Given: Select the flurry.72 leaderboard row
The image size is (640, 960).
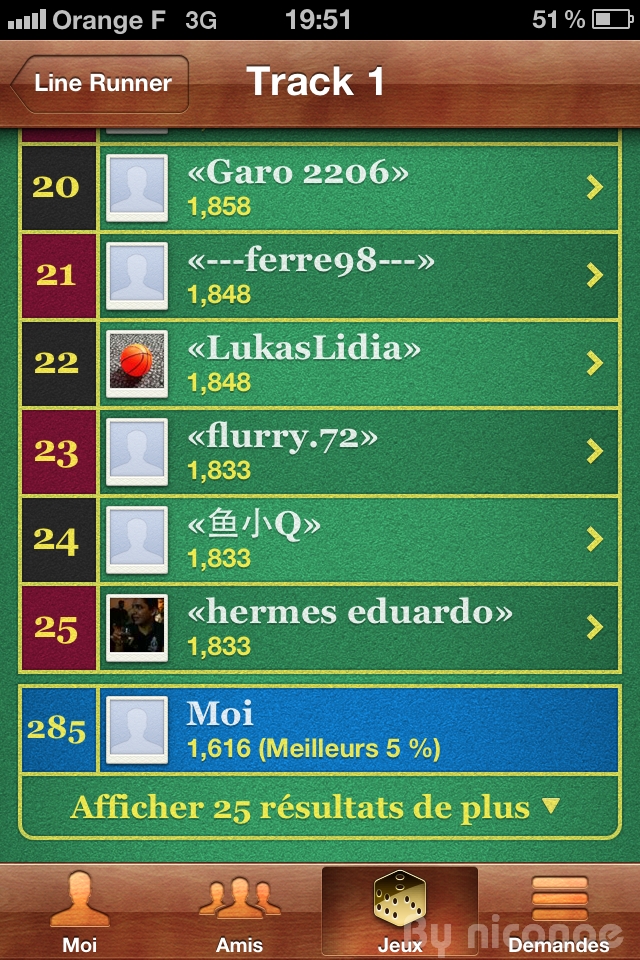Looking at the screenshot, I should click(x=358, y=451).
